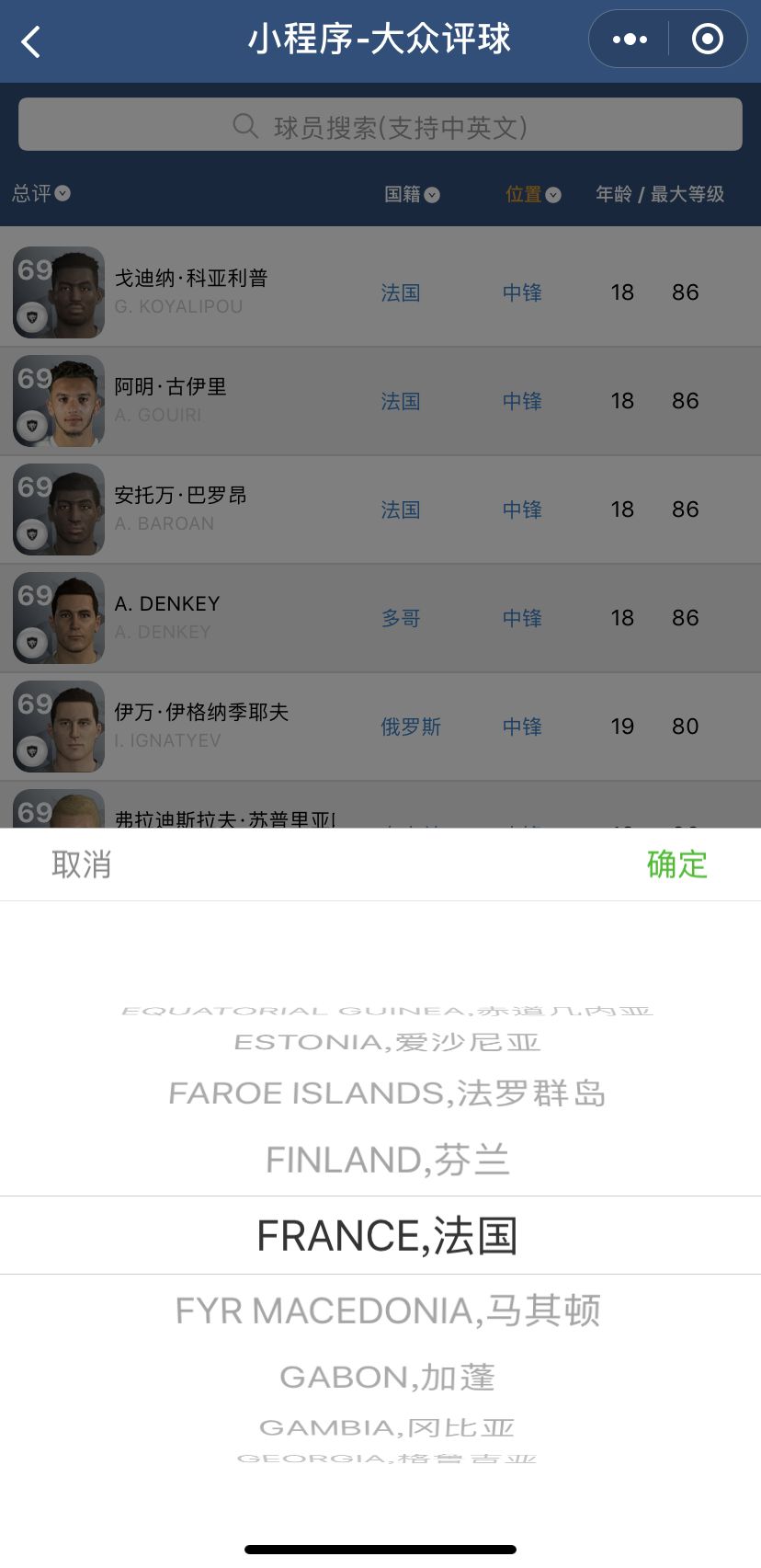Close the mini program with the circle icon

click(x=707, y=40)
